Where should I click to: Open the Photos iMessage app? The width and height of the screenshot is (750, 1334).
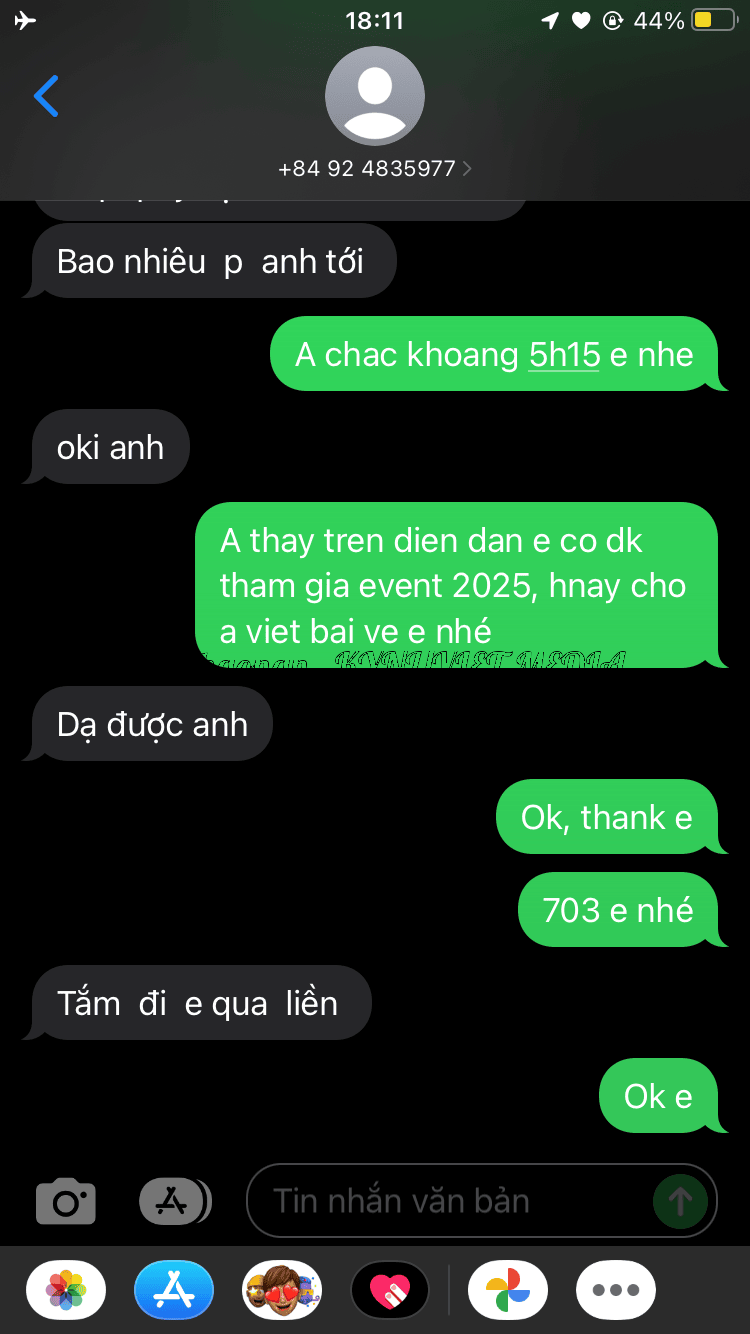point(66,1290)
